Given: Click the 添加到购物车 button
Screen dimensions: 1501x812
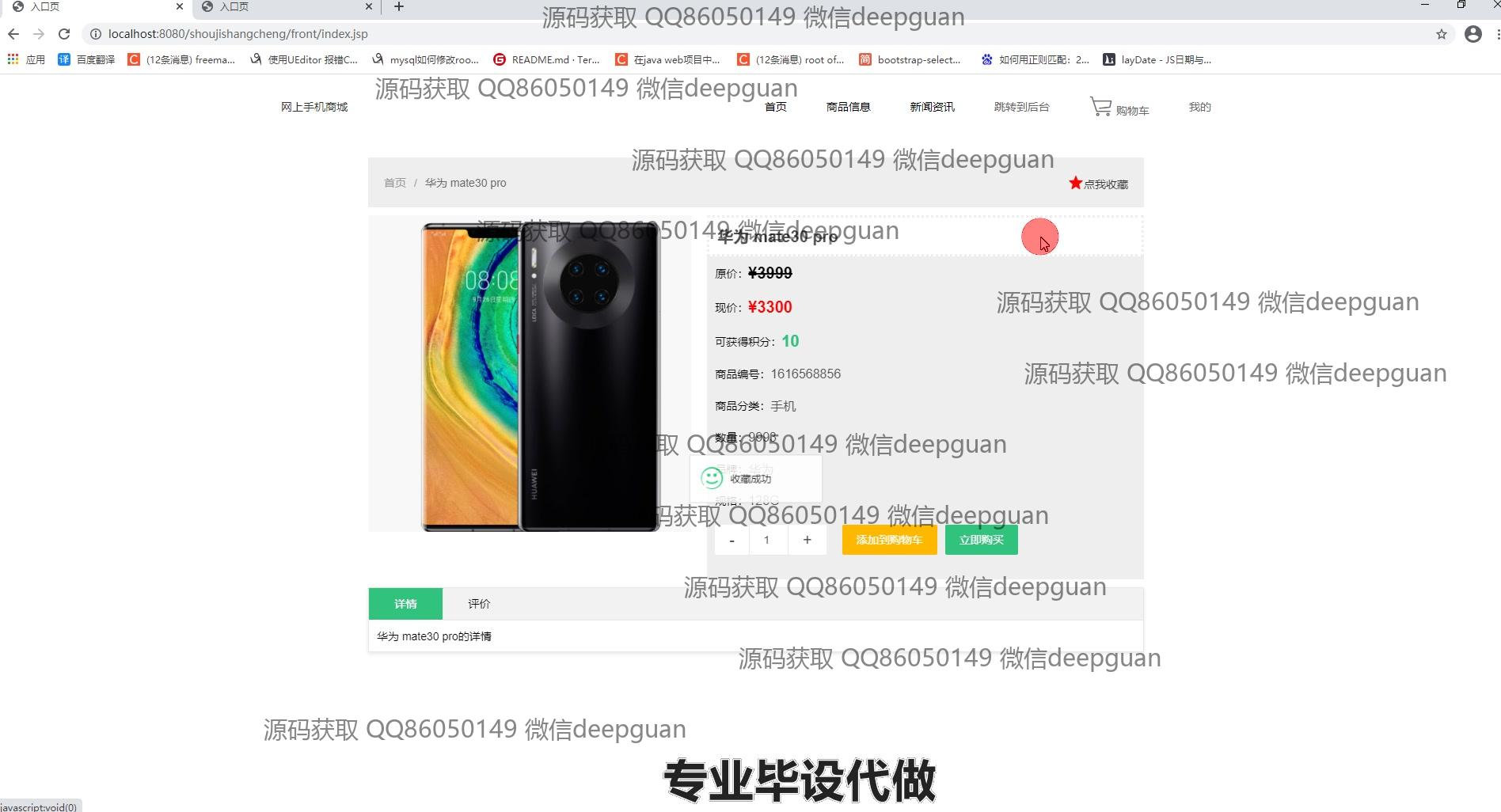Looking at the screenshot, I should pyautogui.click(x=889, y=540).
